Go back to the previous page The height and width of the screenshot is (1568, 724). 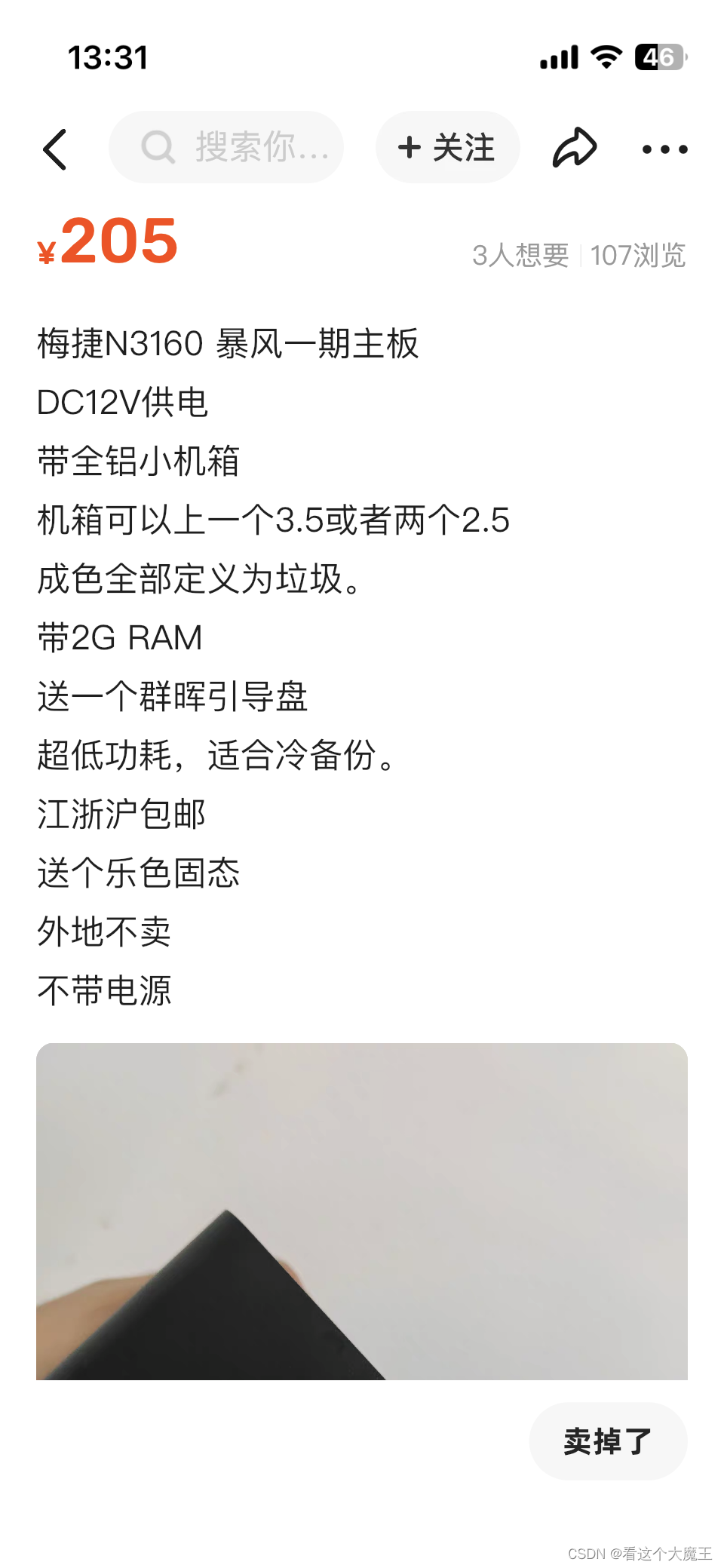point(56,149)
